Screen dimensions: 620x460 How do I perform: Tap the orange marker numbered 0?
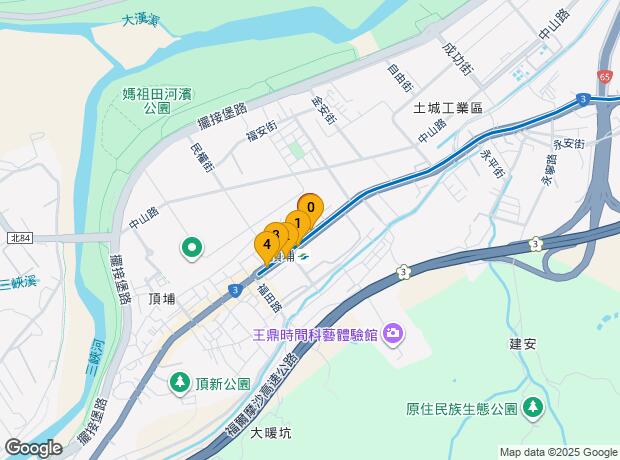[x=311, y=207]
